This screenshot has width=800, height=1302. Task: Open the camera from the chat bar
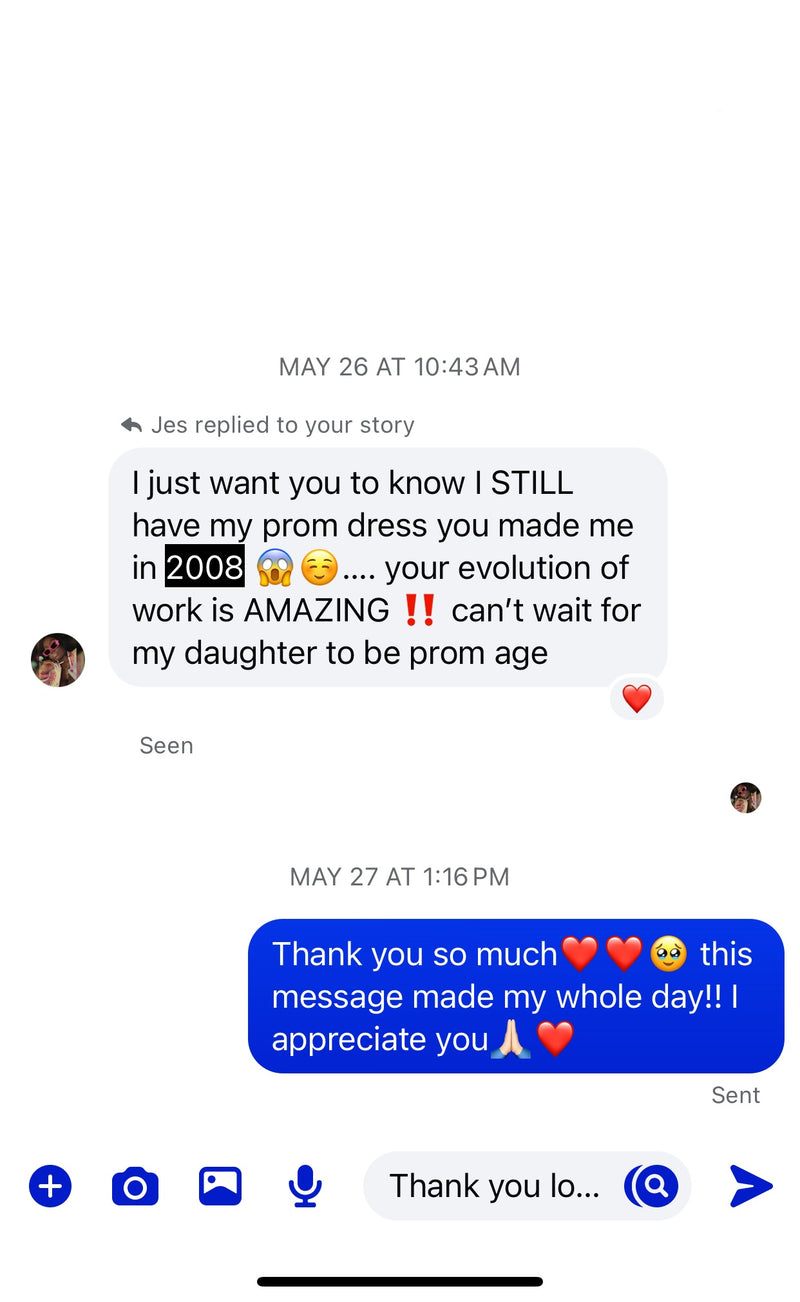click(135, 1187)
